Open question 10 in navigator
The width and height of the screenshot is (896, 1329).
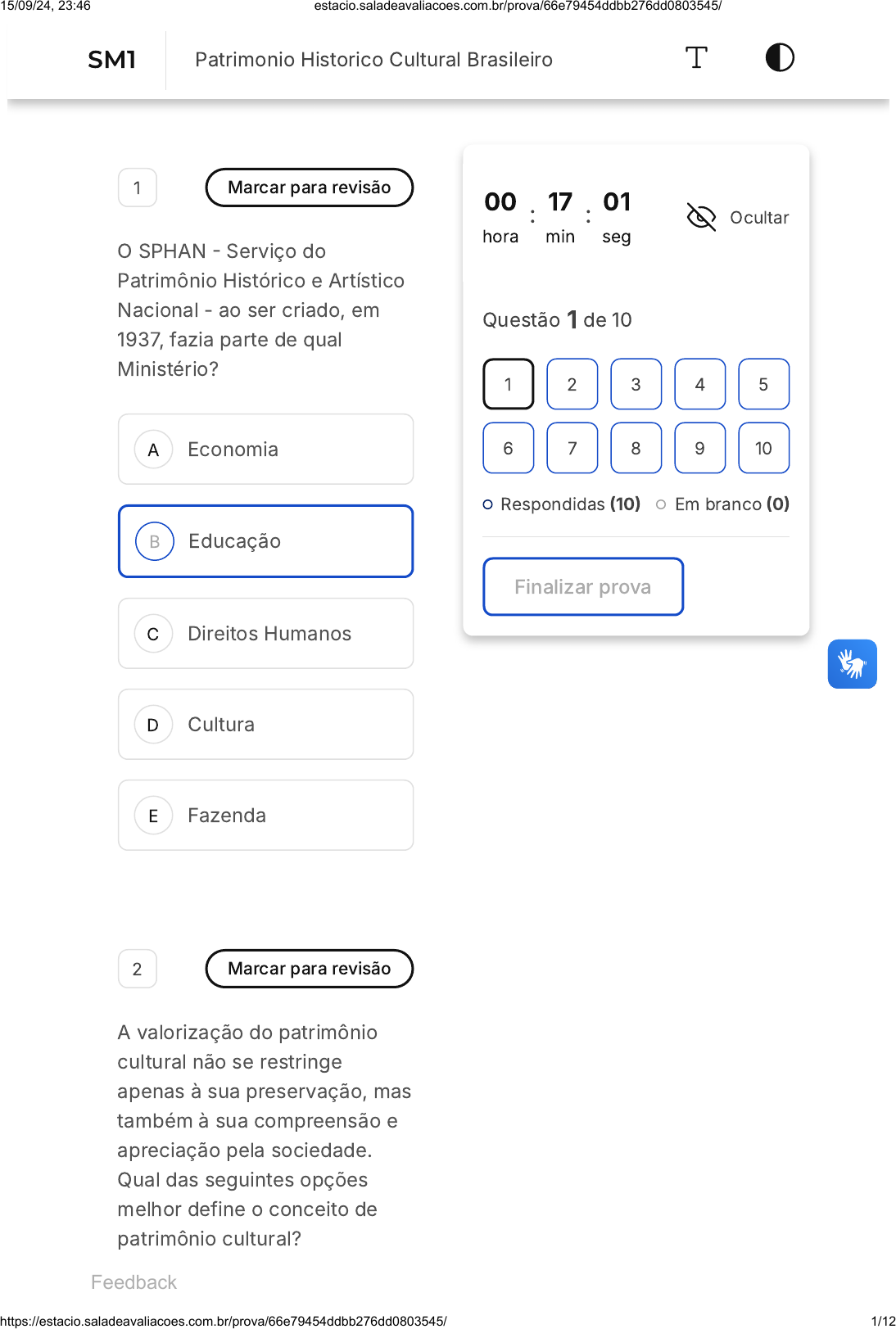coord(764,448)
